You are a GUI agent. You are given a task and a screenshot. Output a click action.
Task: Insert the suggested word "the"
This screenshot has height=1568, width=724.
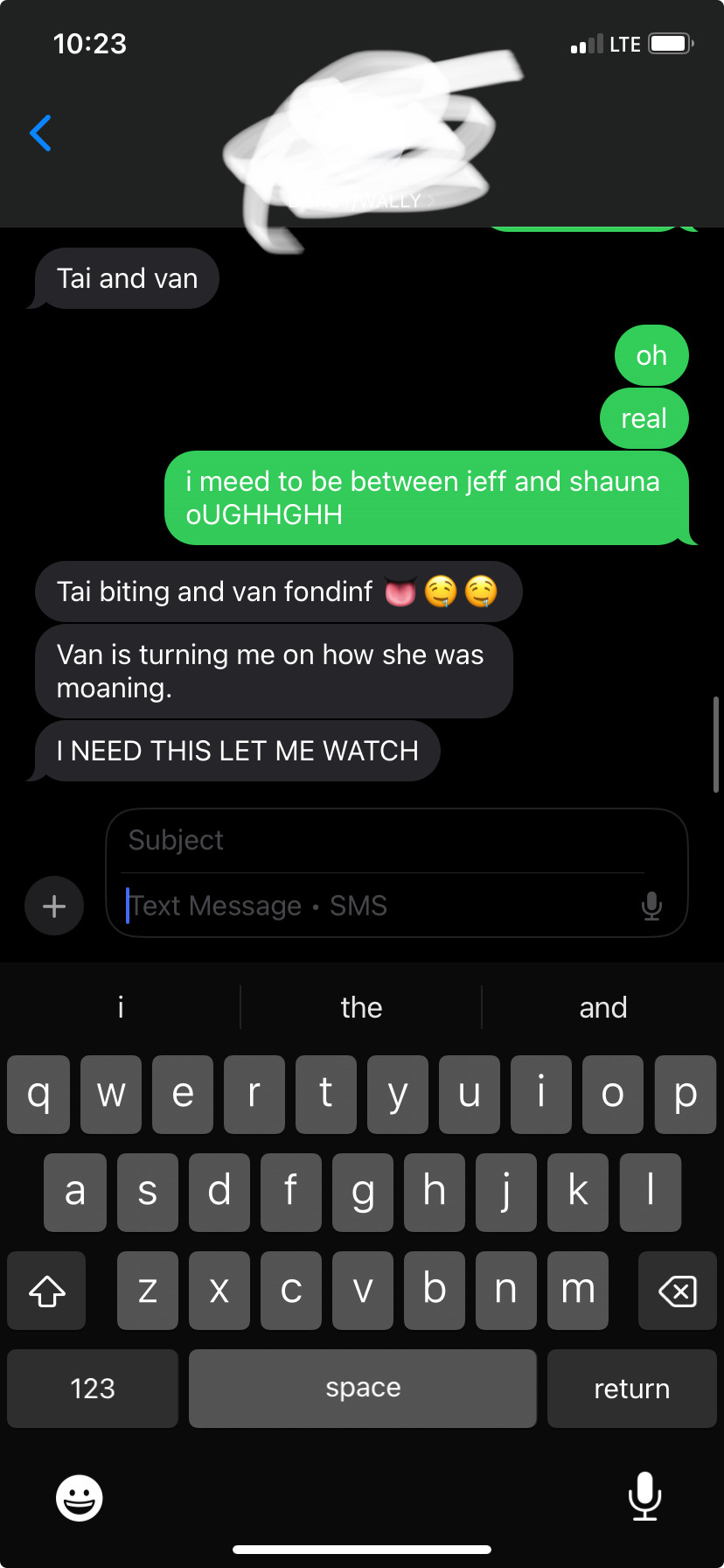tap(361, 1007)
